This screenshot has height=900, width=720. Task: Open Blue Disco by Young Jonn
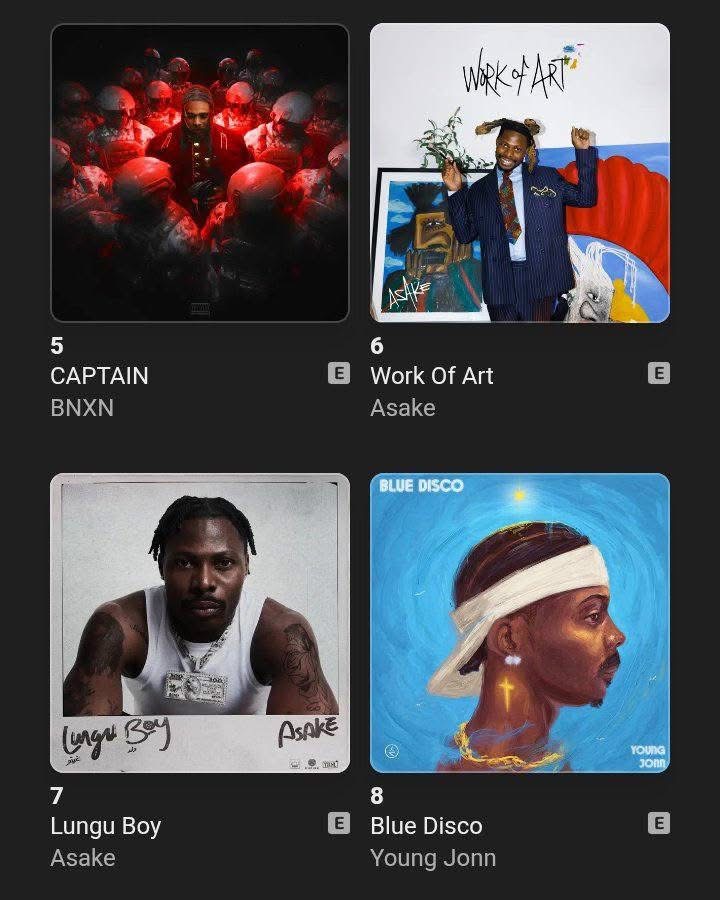pos(520,623)
